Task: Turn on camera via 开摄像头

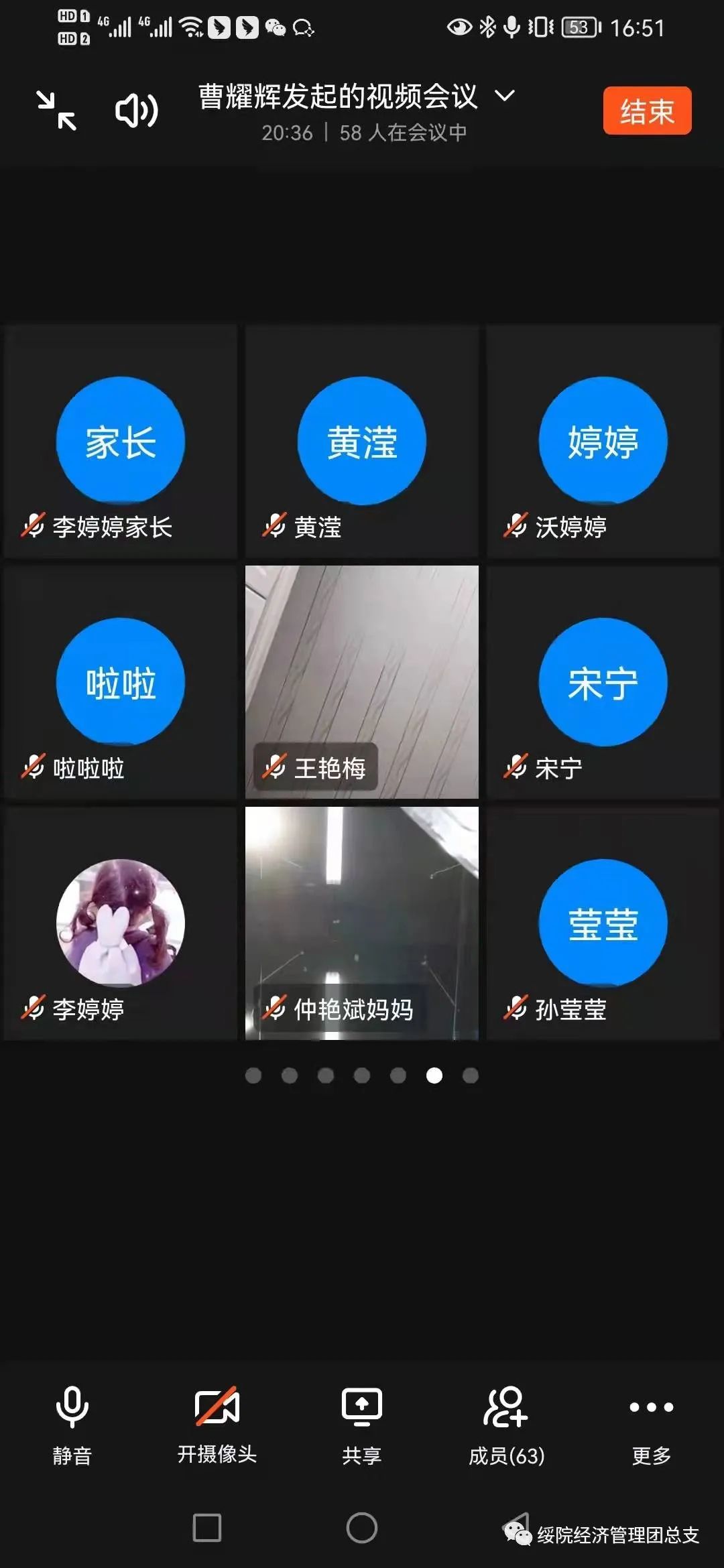Action: (x=217, y=1424)
